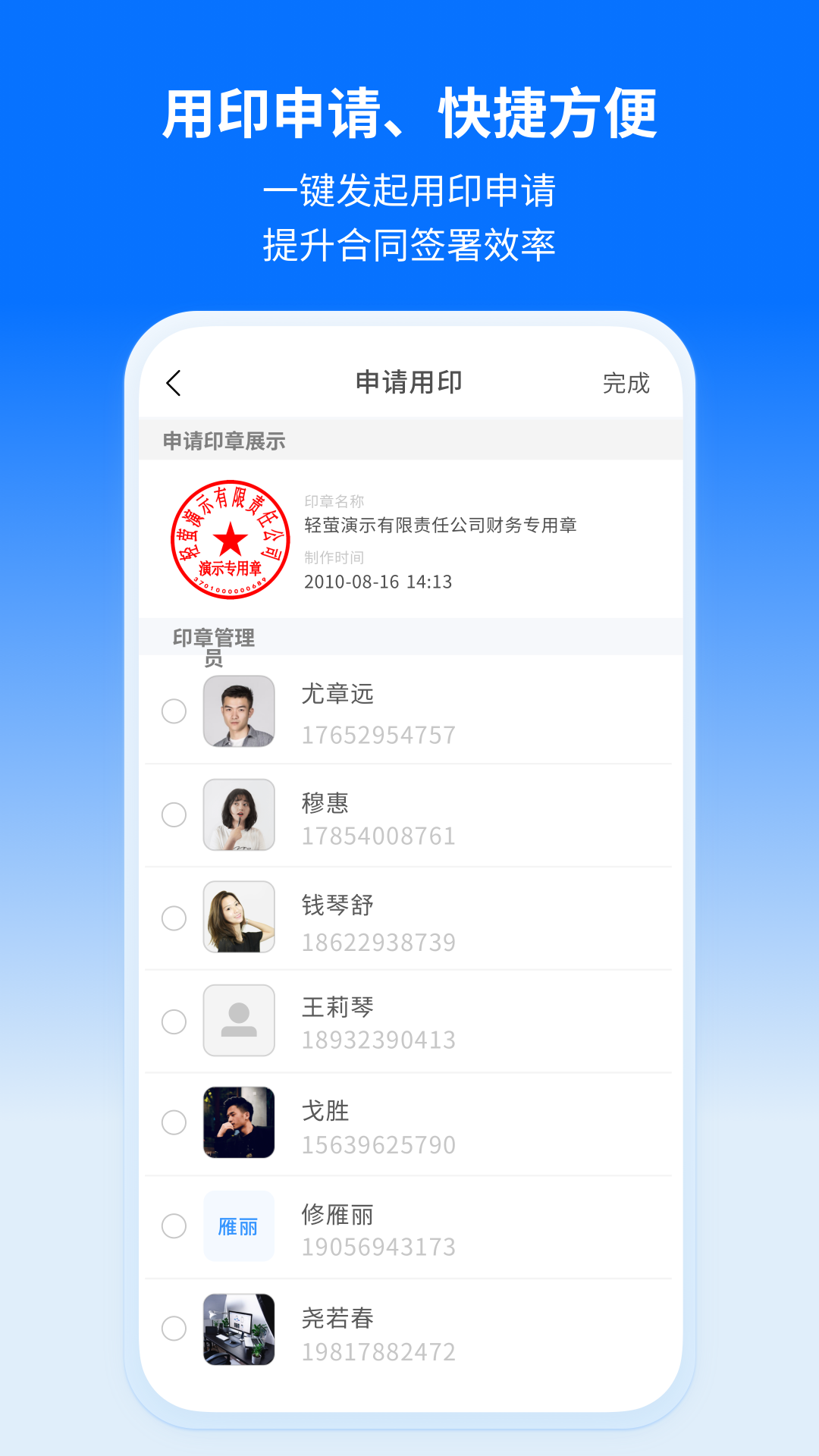Tap the back arrow at top left
The height and width of the screenshot is (1456, 819).
[174, 383]
